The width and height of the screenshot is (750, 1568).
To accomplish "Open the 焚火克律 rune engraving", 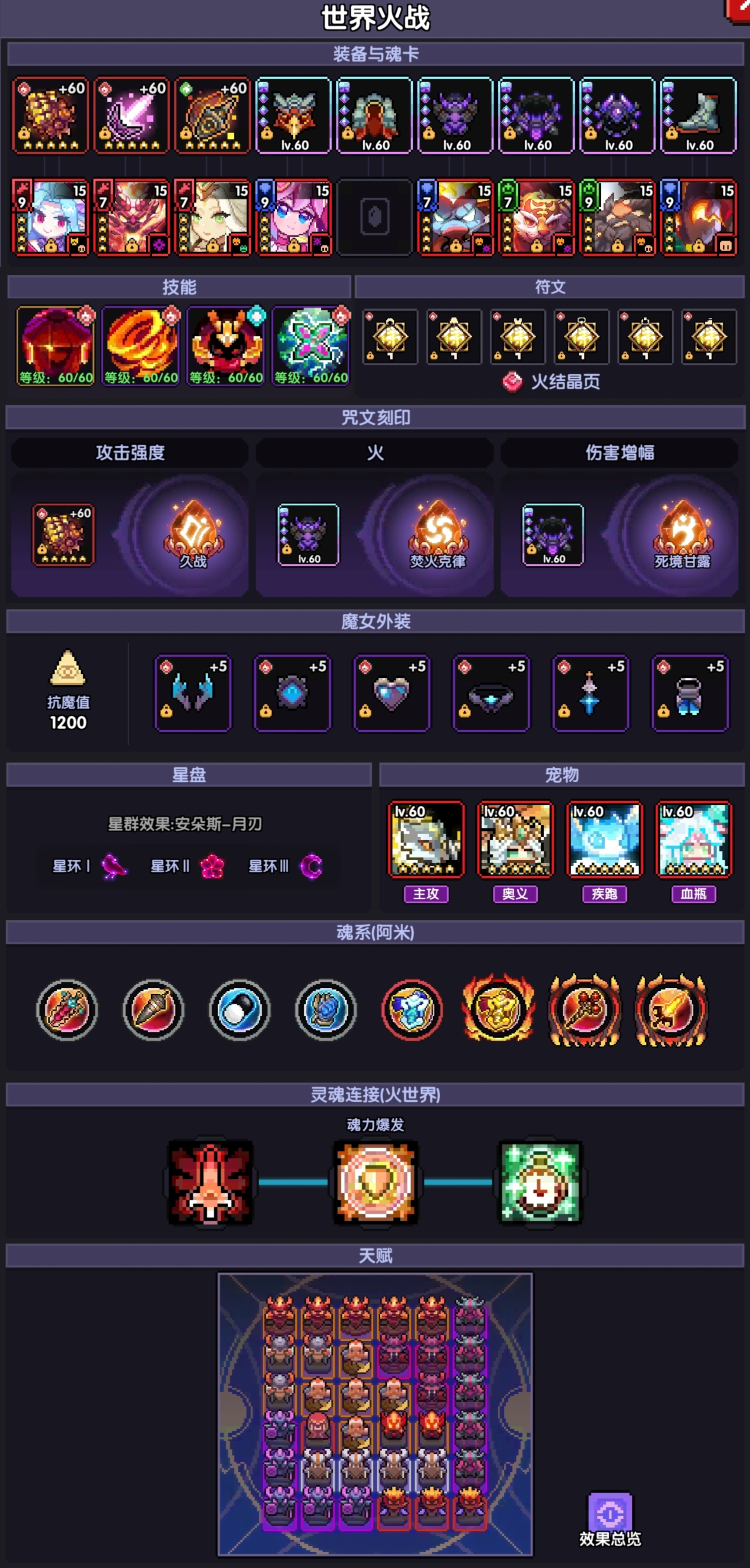I will click(x=437, y=534).
